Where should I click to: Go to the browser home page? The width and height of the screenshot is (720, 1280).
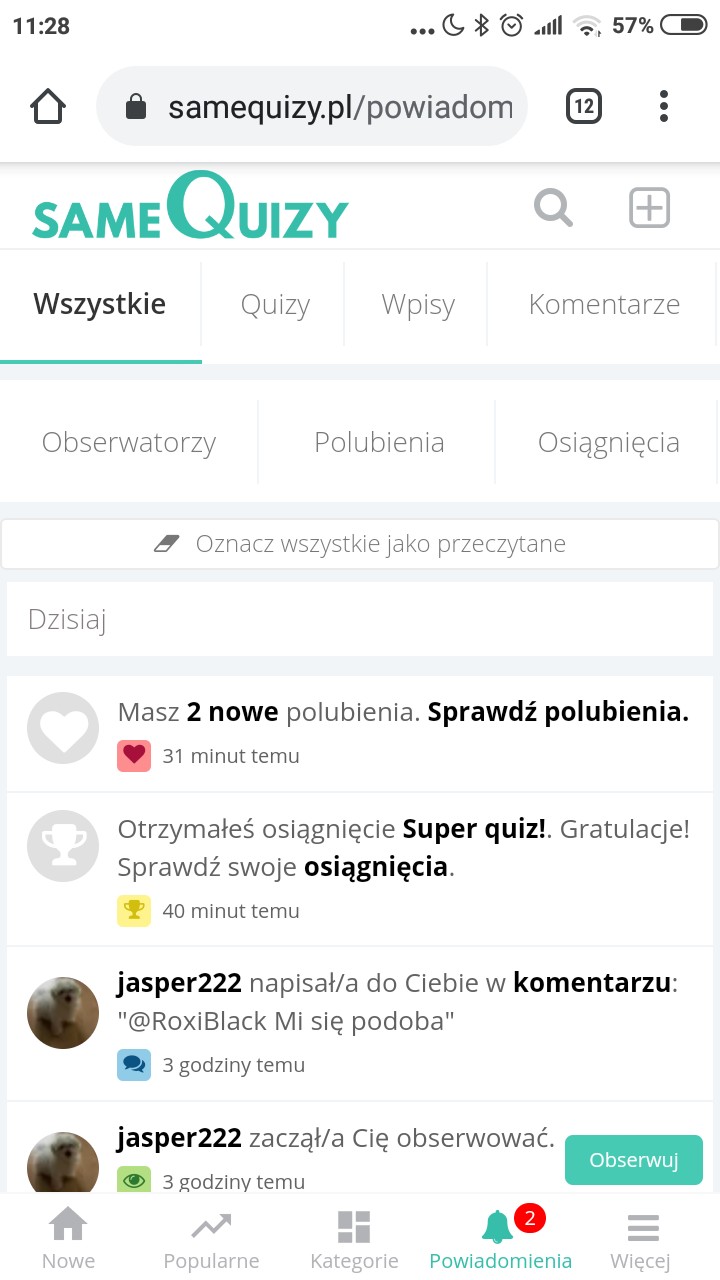click(x=48, y=106)
